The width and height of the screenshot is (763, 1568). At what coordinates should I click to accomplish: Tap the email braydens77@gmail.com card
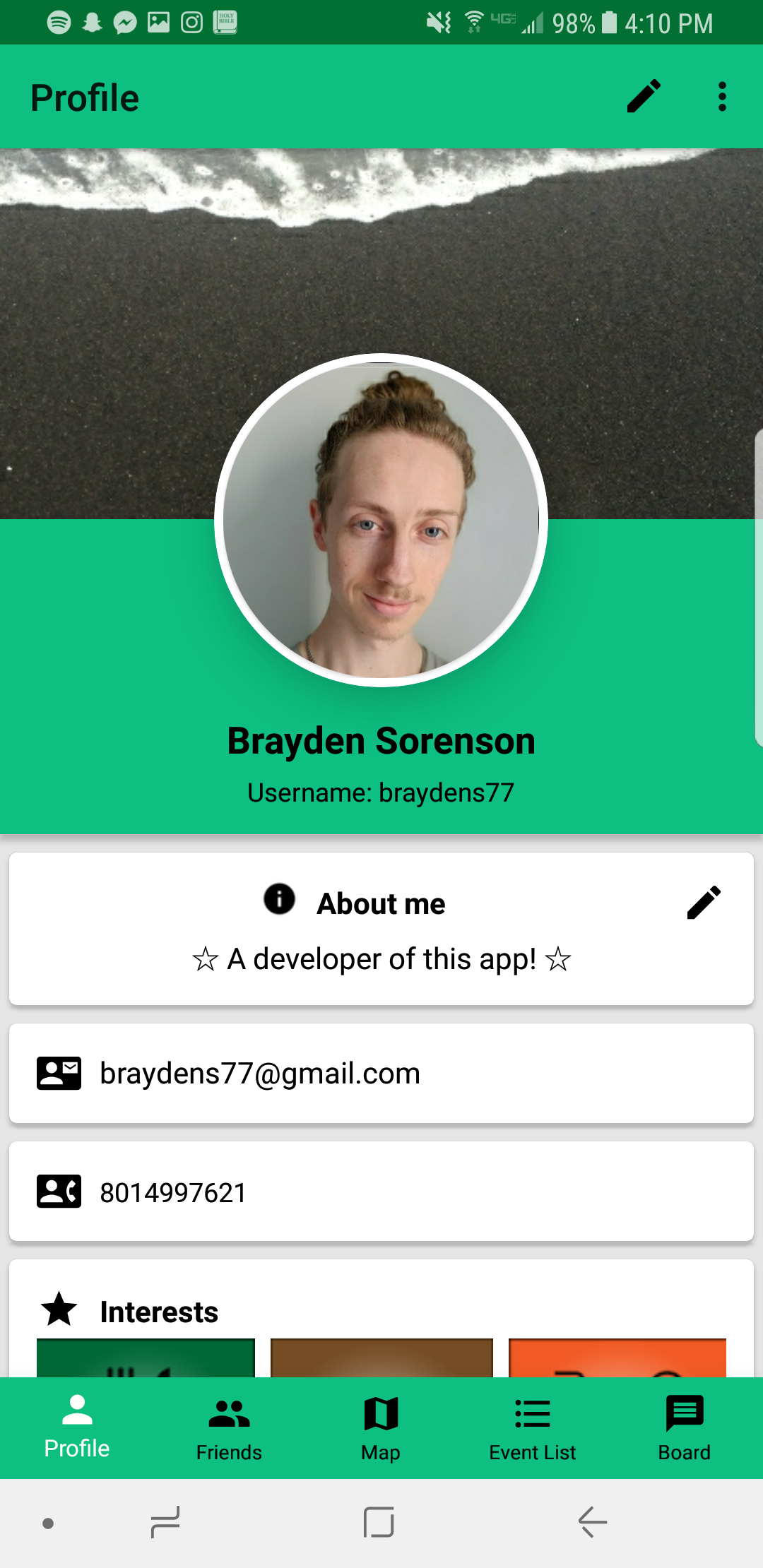pos(381,1073)
